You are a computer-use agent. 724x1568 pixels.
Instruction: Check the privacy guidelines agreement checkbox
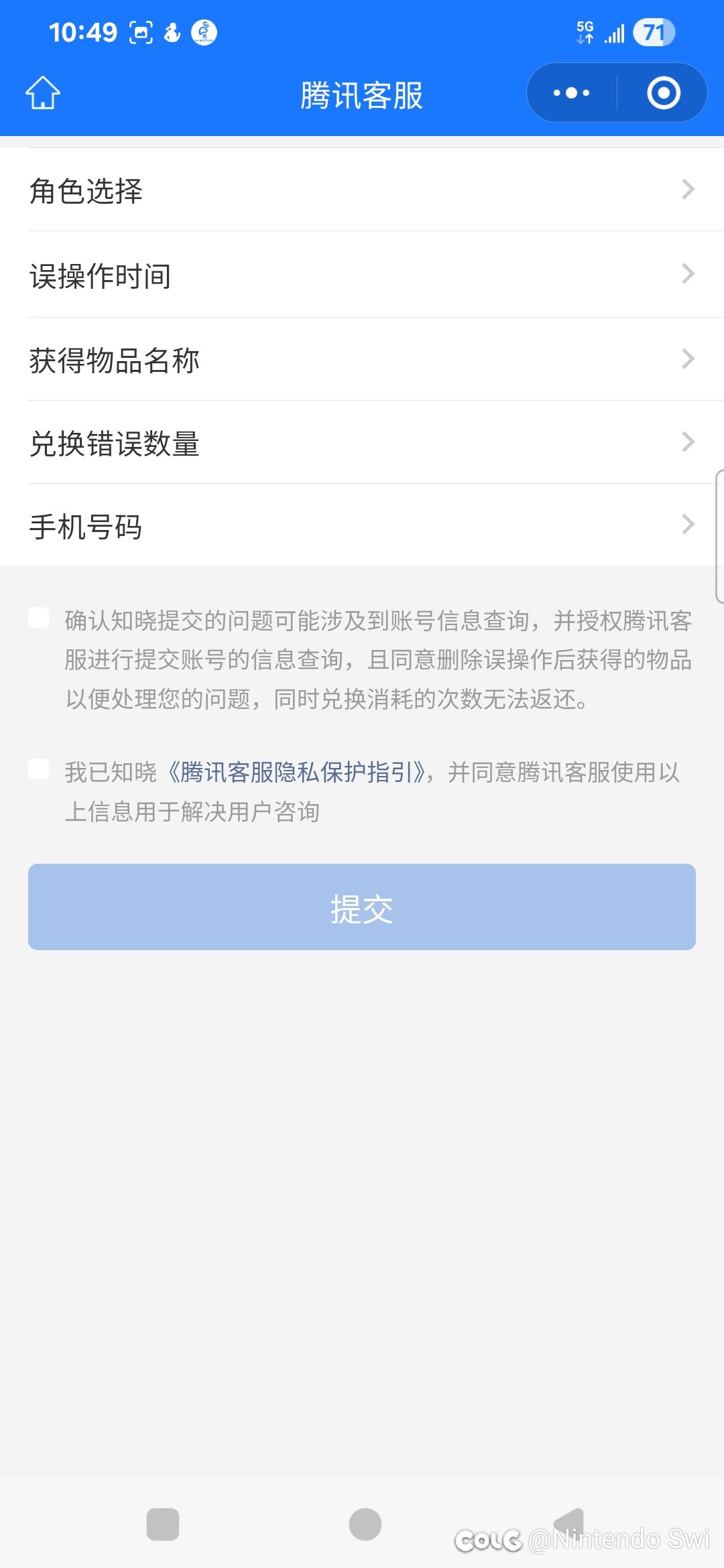(39, 769)
